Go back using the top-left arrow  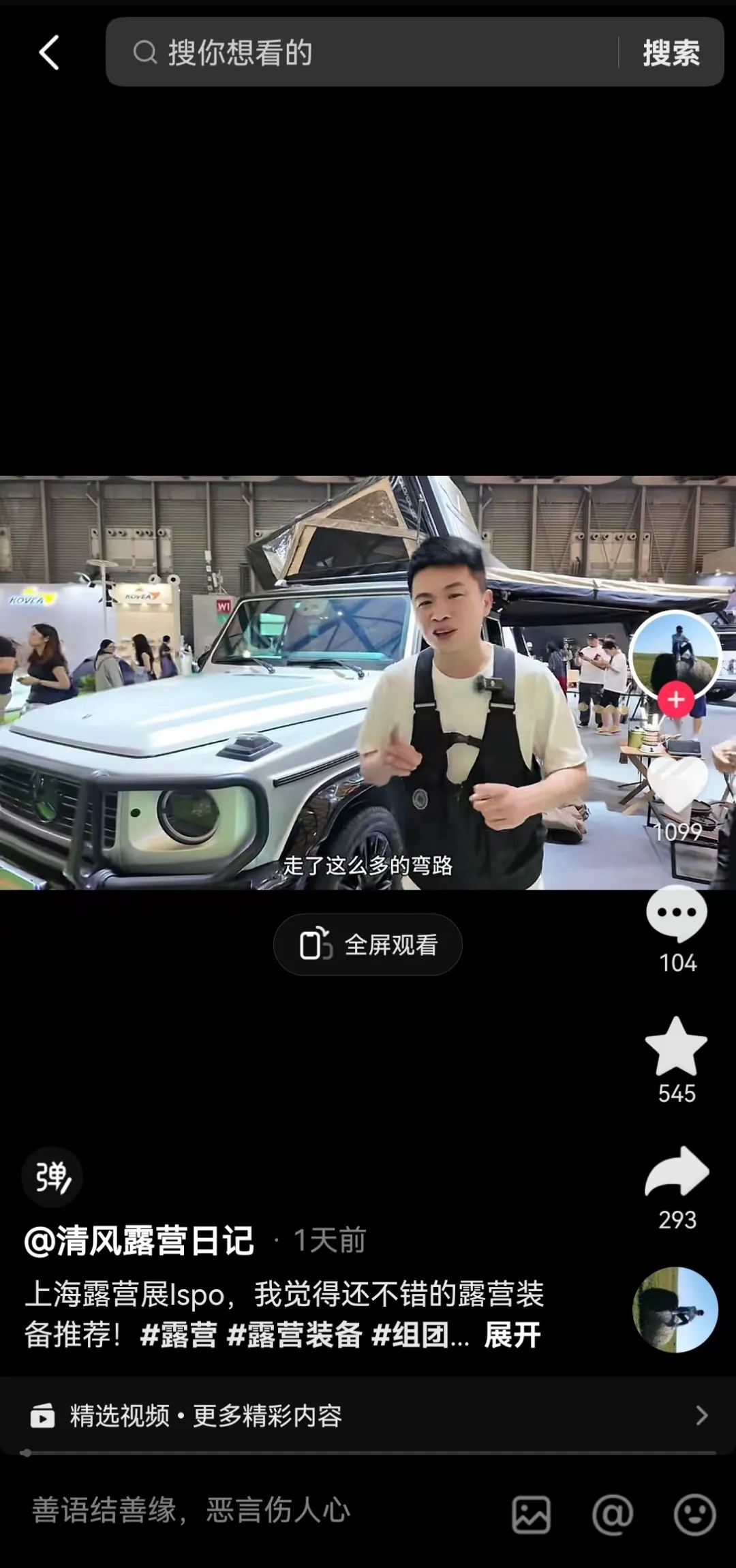pyautogui.click(x=49, y=52)
